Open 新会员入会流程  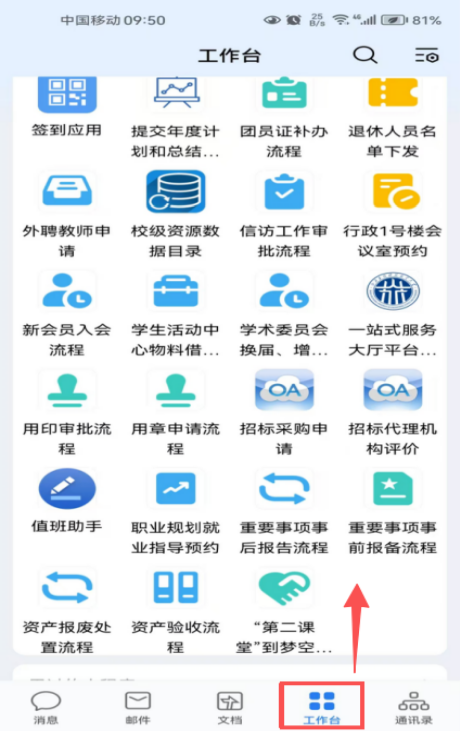[67, 314]
